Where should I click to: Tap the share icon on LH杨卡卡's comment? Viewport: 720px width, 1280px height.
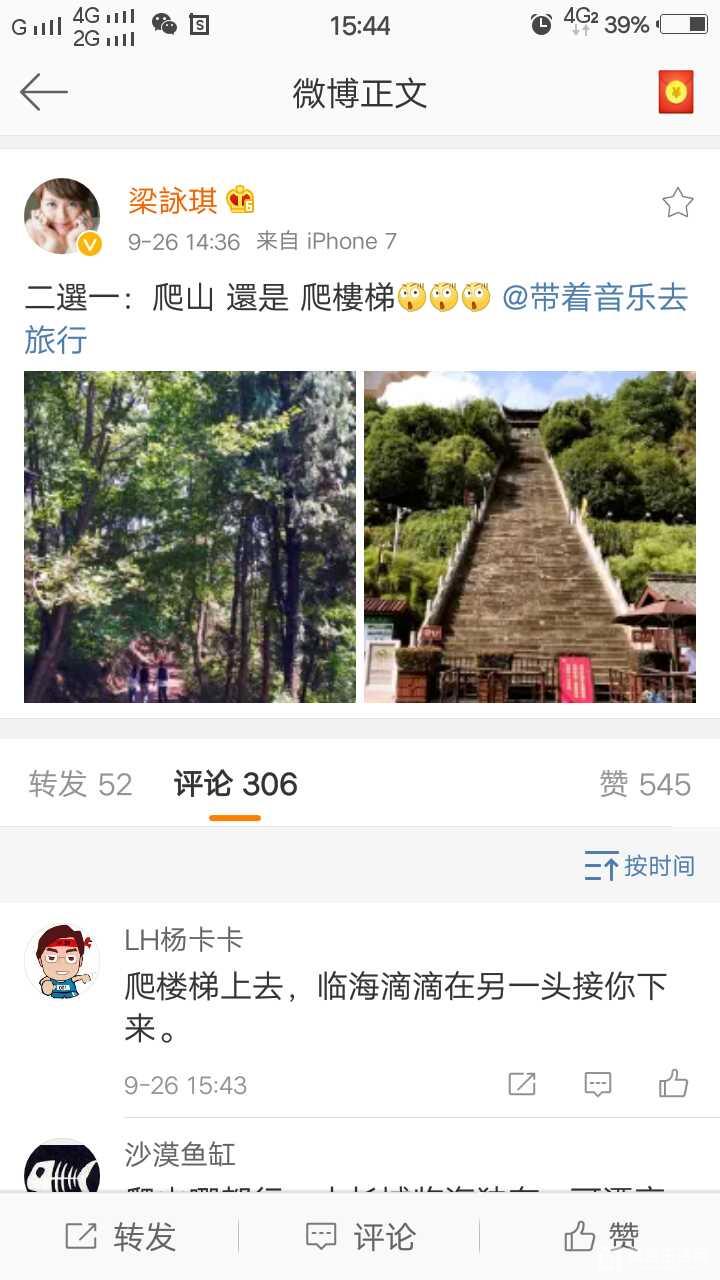click(x=521, y=1084)
